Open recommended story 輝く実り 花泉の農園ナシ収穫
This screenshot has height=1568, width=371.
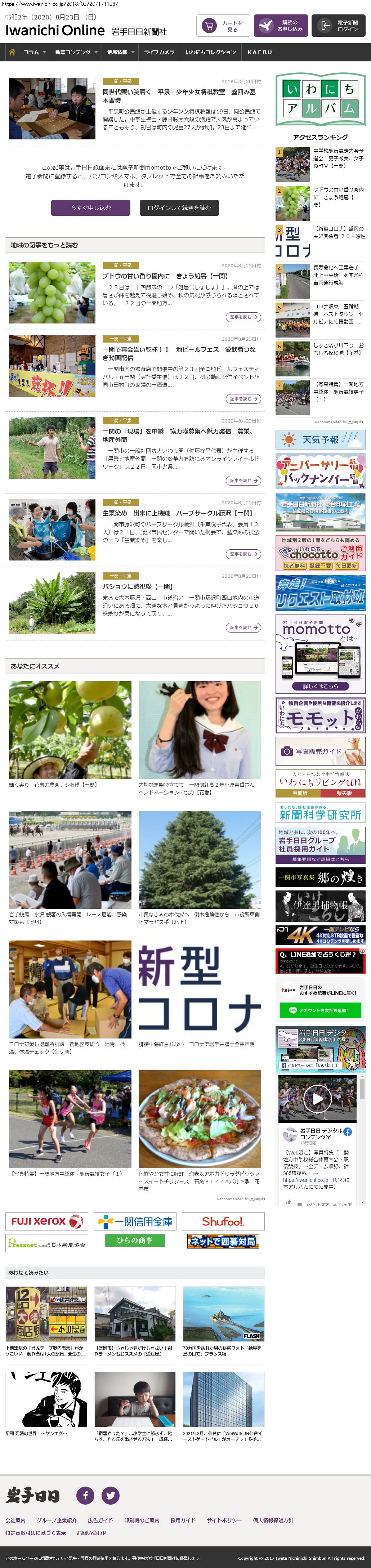[x=70, y=731]
